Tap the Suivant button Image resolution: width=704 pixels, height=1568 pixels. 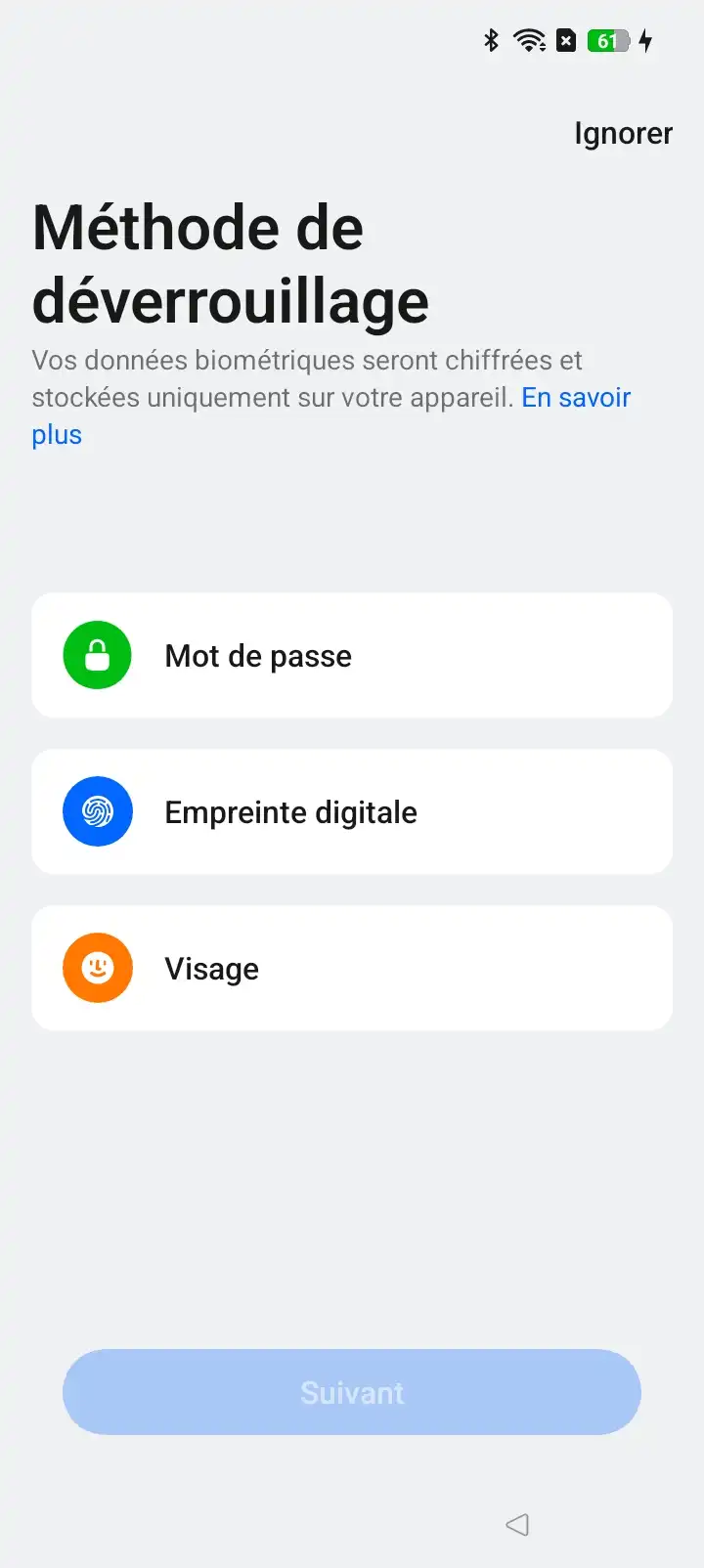pyautogui.click(x=352, y=1392)
